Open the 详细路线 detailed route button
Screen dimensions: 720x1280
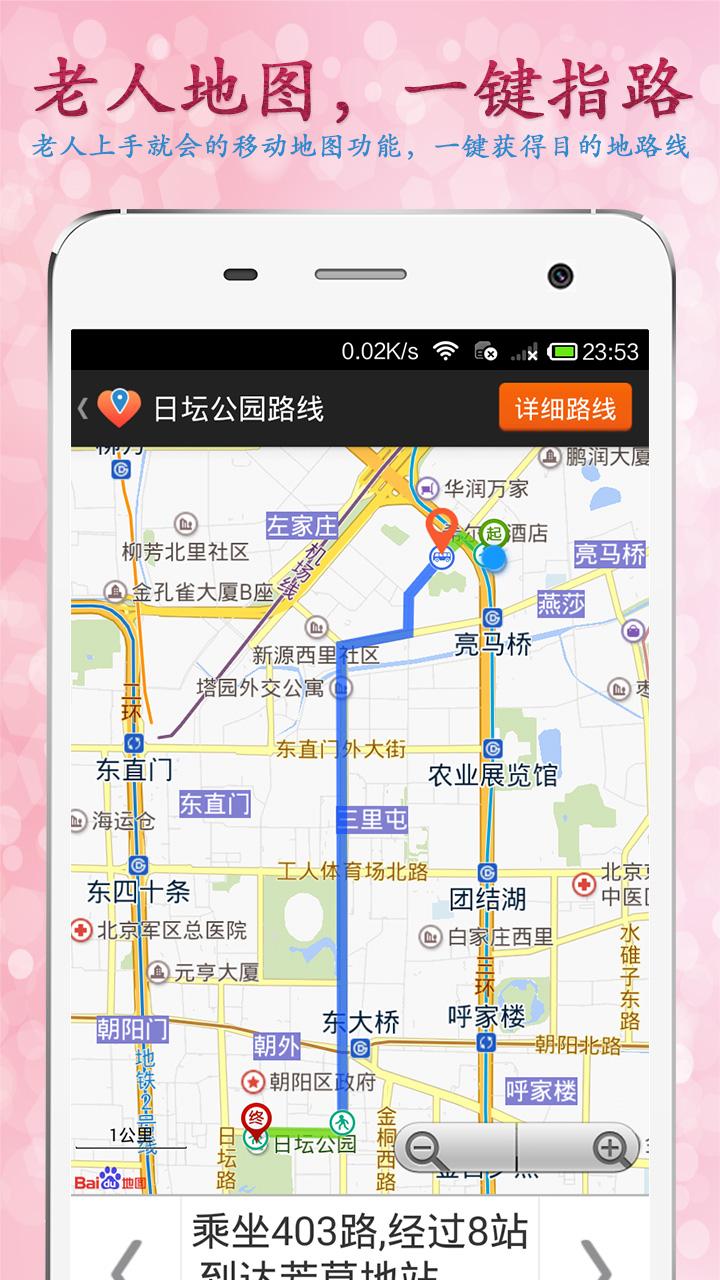tap(563, 405)
